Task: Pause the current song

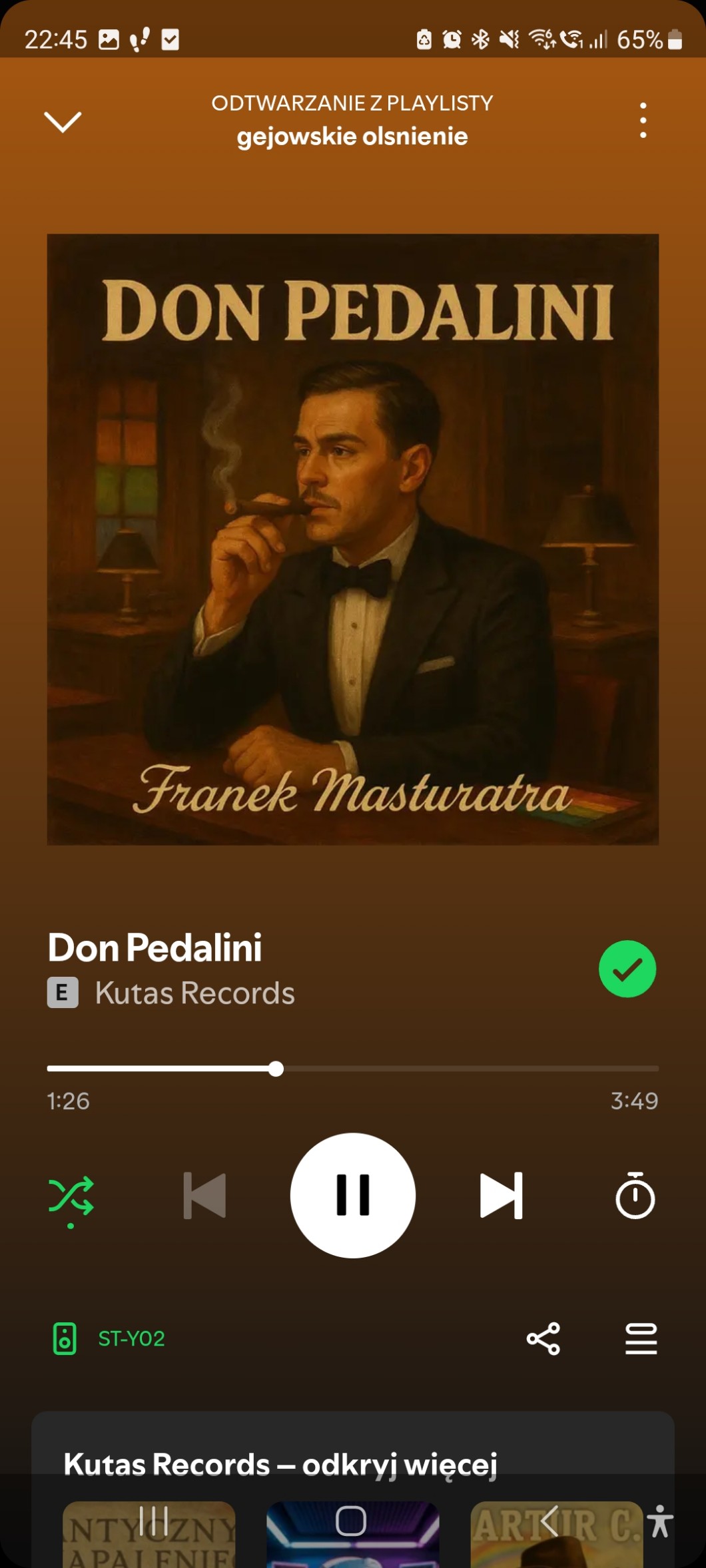Action: click(x=353, y=1196)
